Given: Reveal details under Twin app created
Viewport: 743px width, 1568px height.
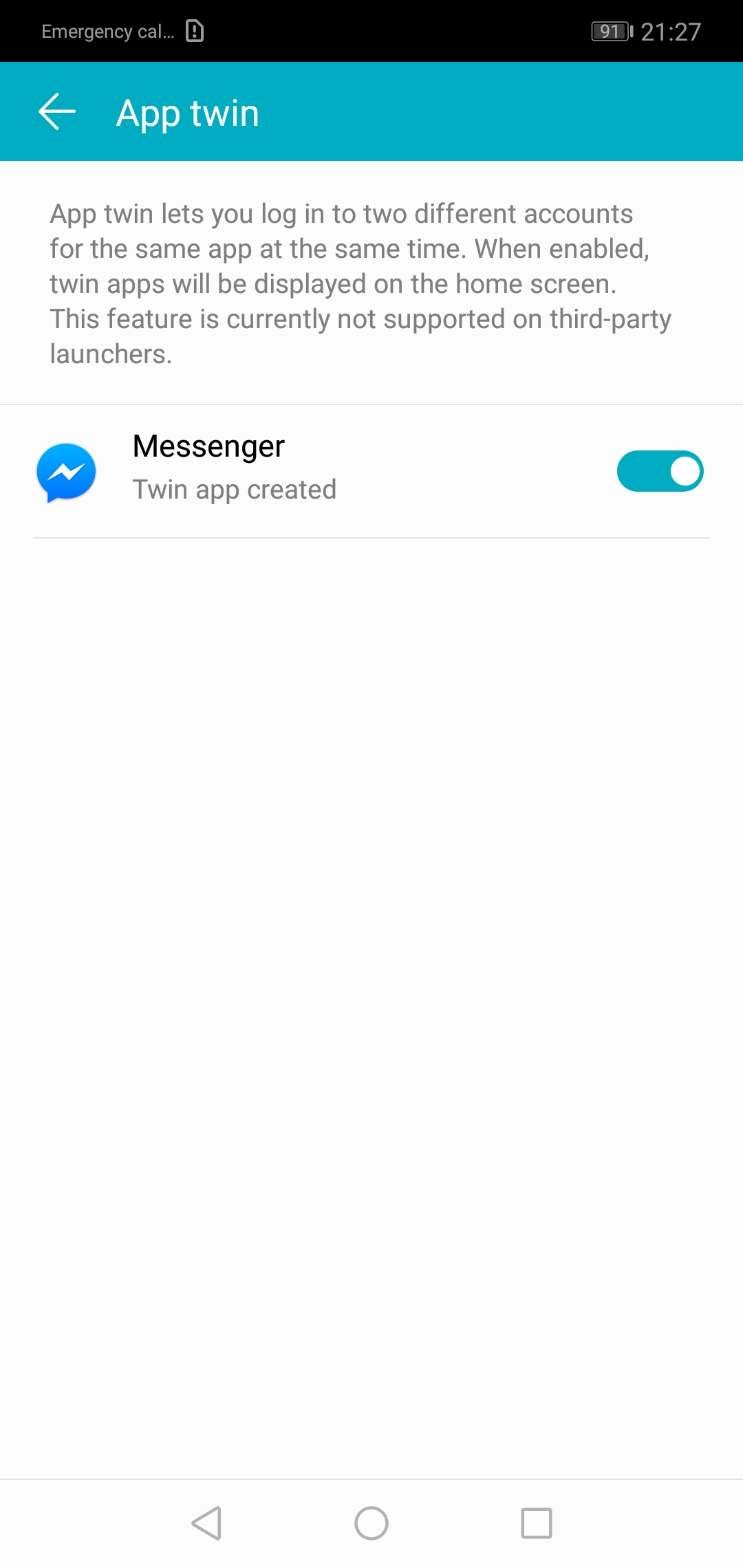Looking at the screenshot, I should coord(233,489).
